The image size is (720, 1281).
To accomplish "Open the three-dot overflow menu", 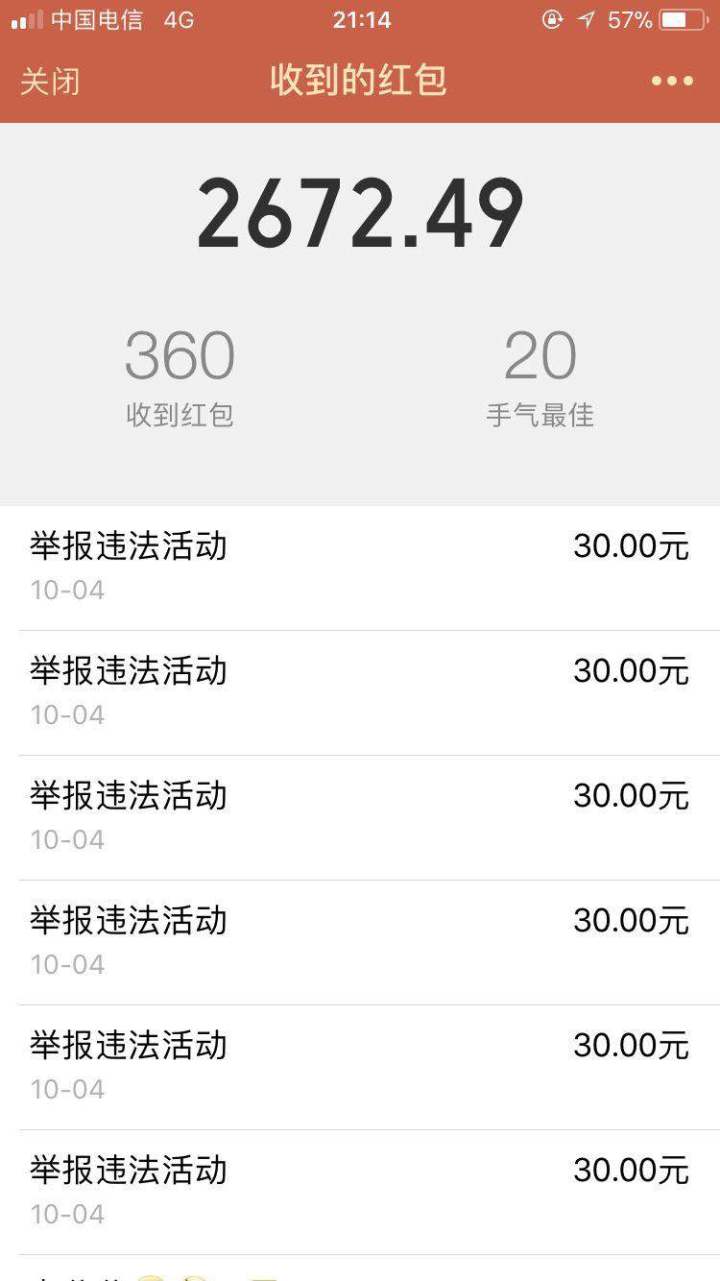I will [672, 81].
